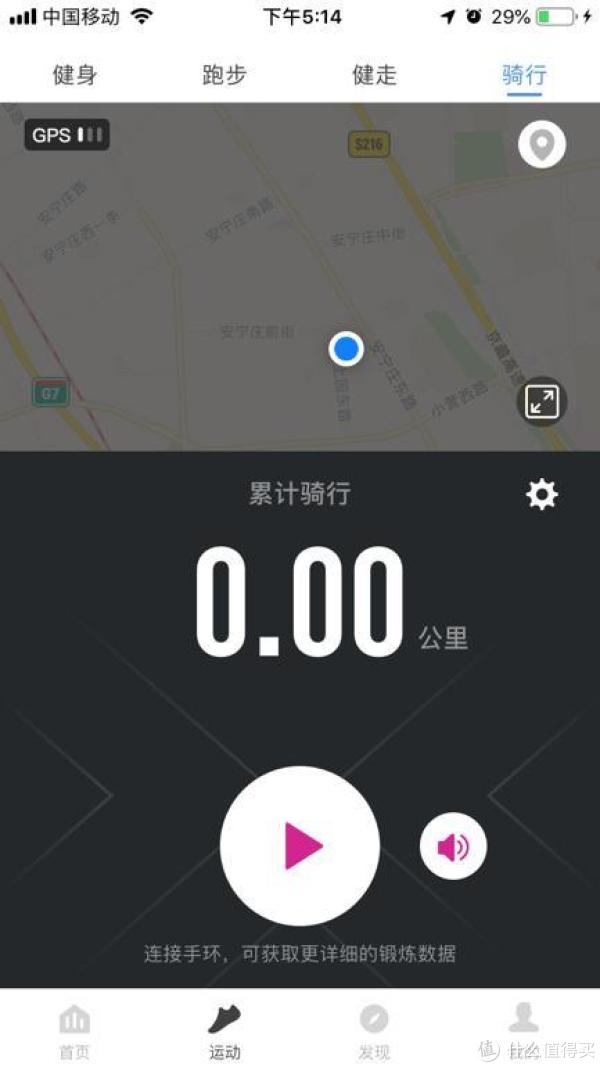
Task: Expand the map to full screen
Action: click(x=541, y=401)
